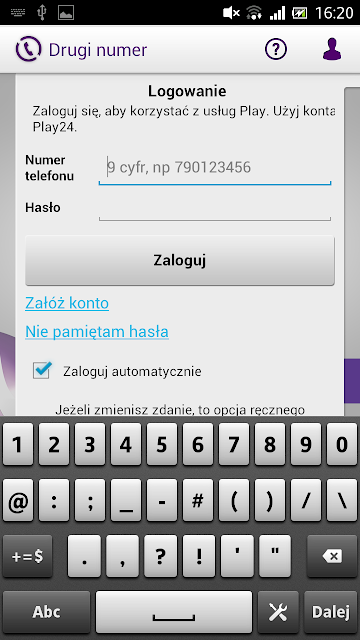
Task: Open the user profile icon
Action: click(332, 50)
